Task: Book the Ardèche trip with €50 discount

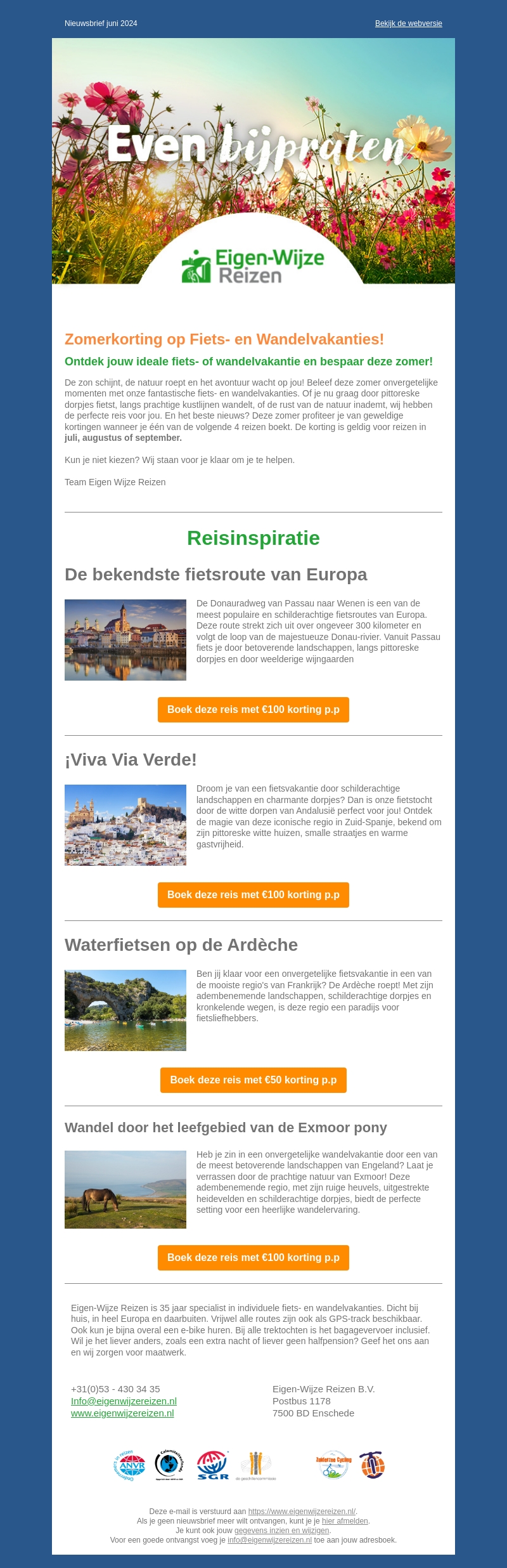Action: [253, 1080]
